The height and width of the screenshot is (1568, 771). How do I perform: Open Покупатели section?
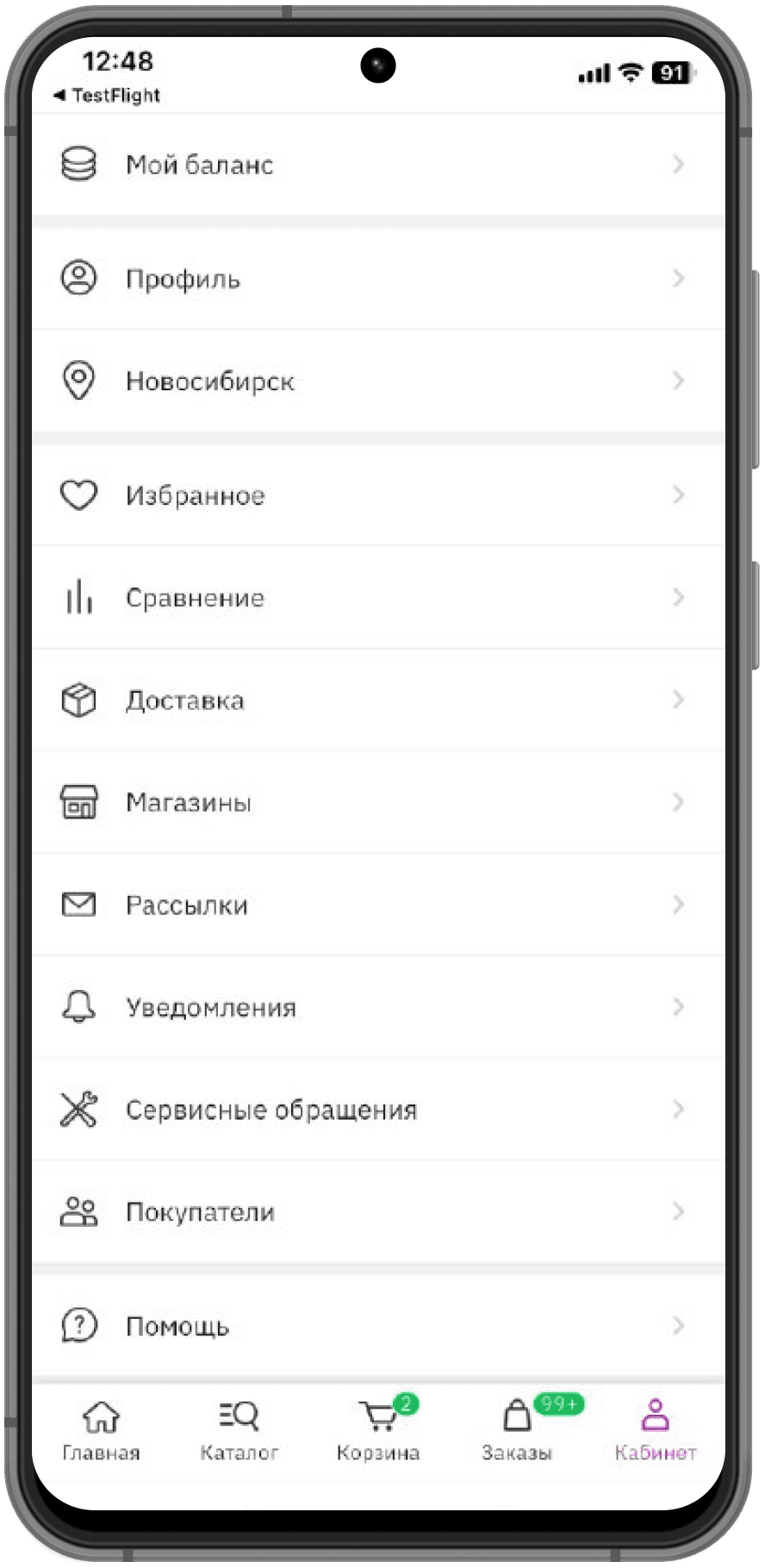click(377, 1212)
